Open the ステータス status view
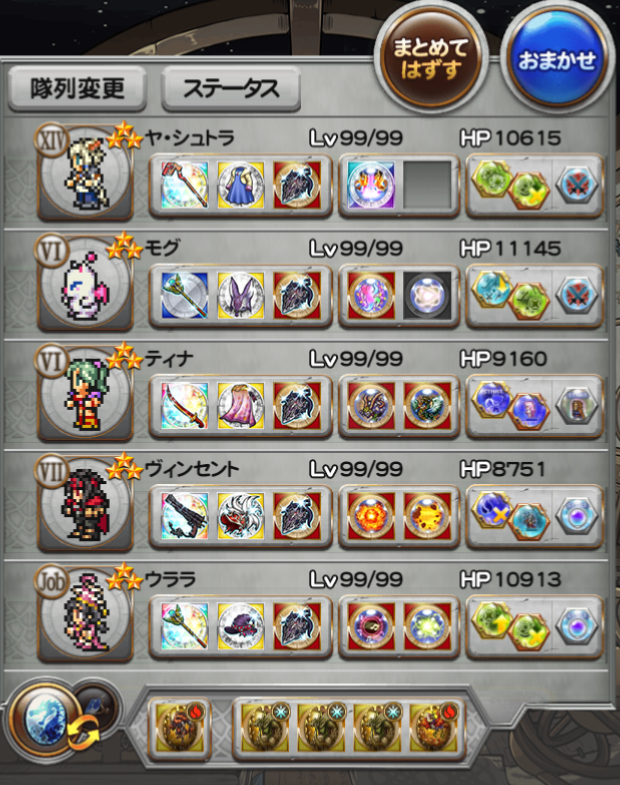This screenshot has width=620, height=785. [231, 89]
